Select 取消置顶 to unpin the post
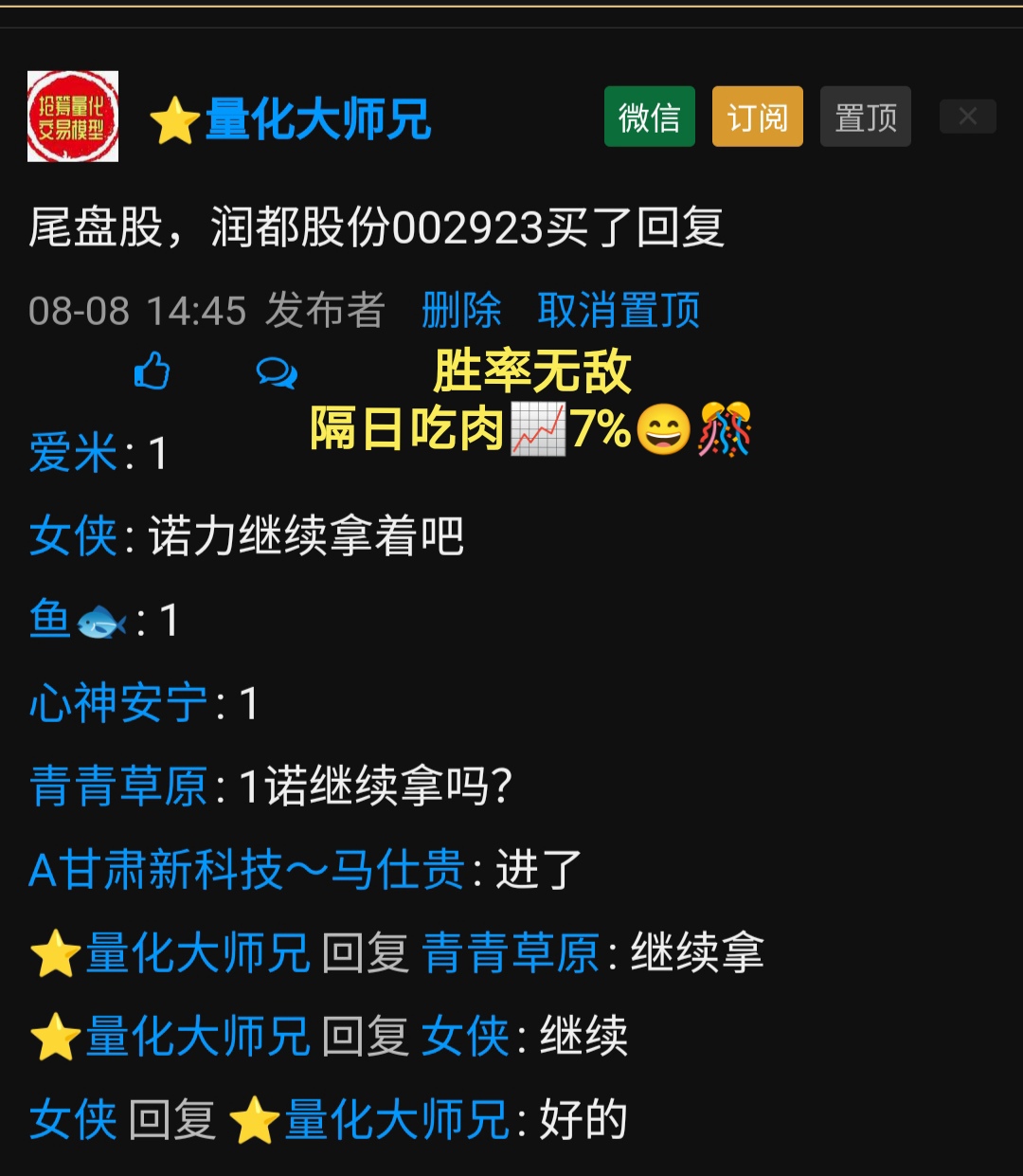1023x1176 pixels. pos(619,310)
